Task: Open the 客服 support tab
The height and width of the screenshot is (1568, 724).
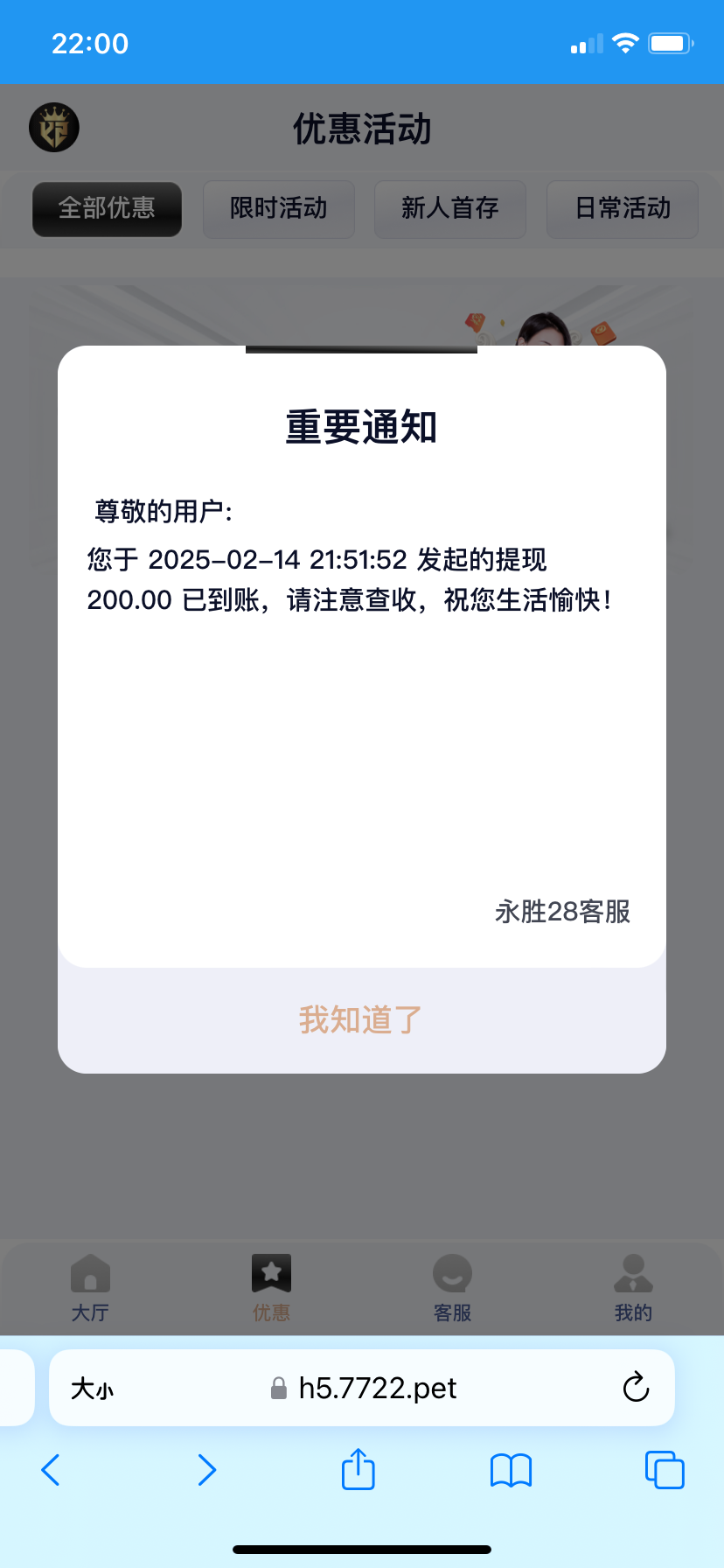Action: coord(452,1287)
